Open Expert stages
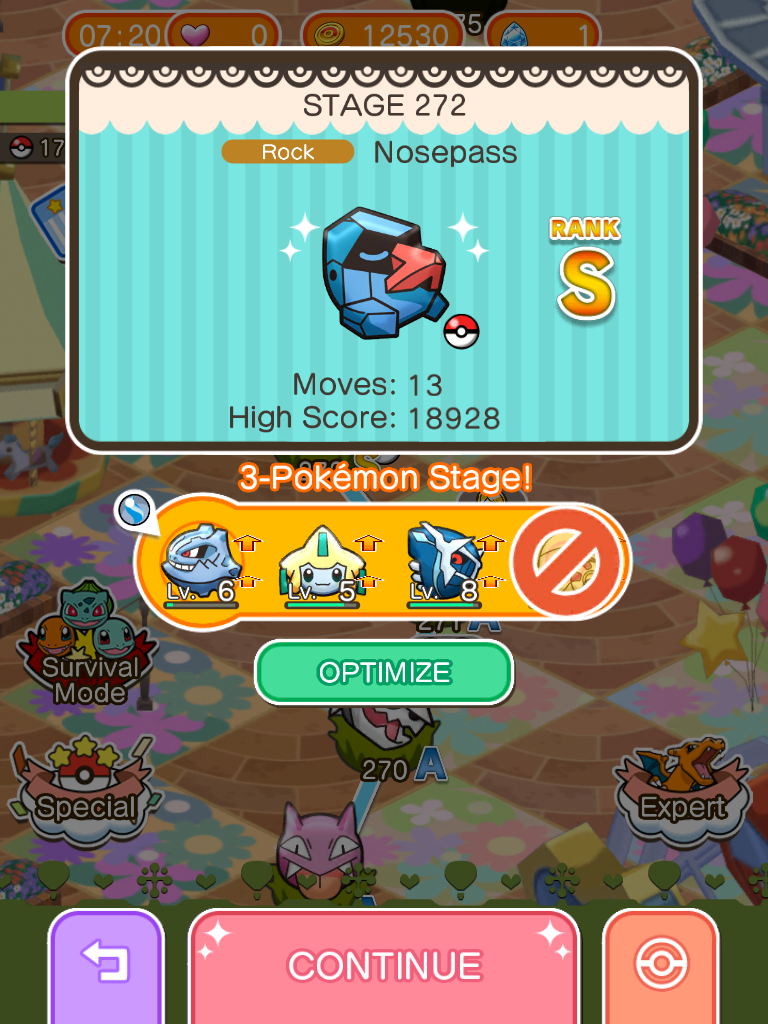This screenshot has width=768, height=1024. (683, 790)
